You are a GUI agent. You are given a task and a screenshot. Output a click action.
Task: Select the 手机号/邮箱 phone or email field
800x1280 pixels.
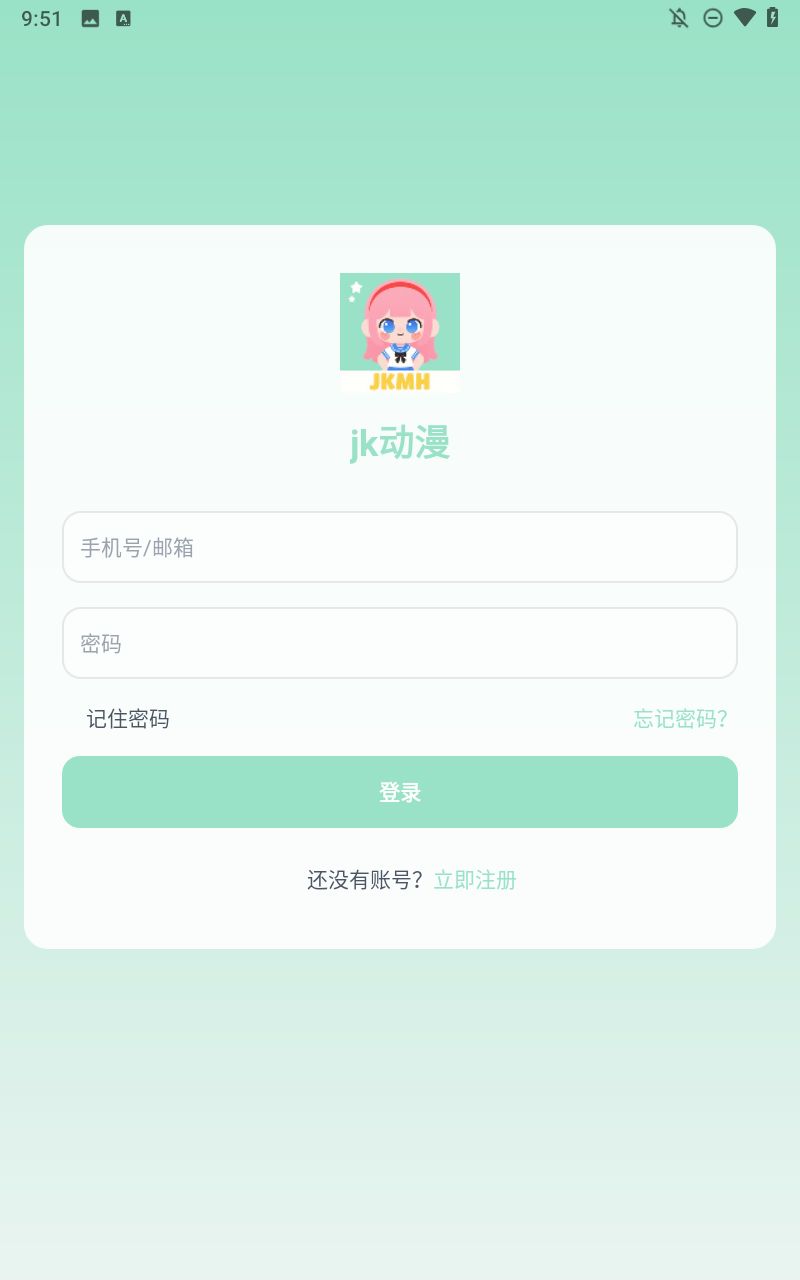coord(399,547)
